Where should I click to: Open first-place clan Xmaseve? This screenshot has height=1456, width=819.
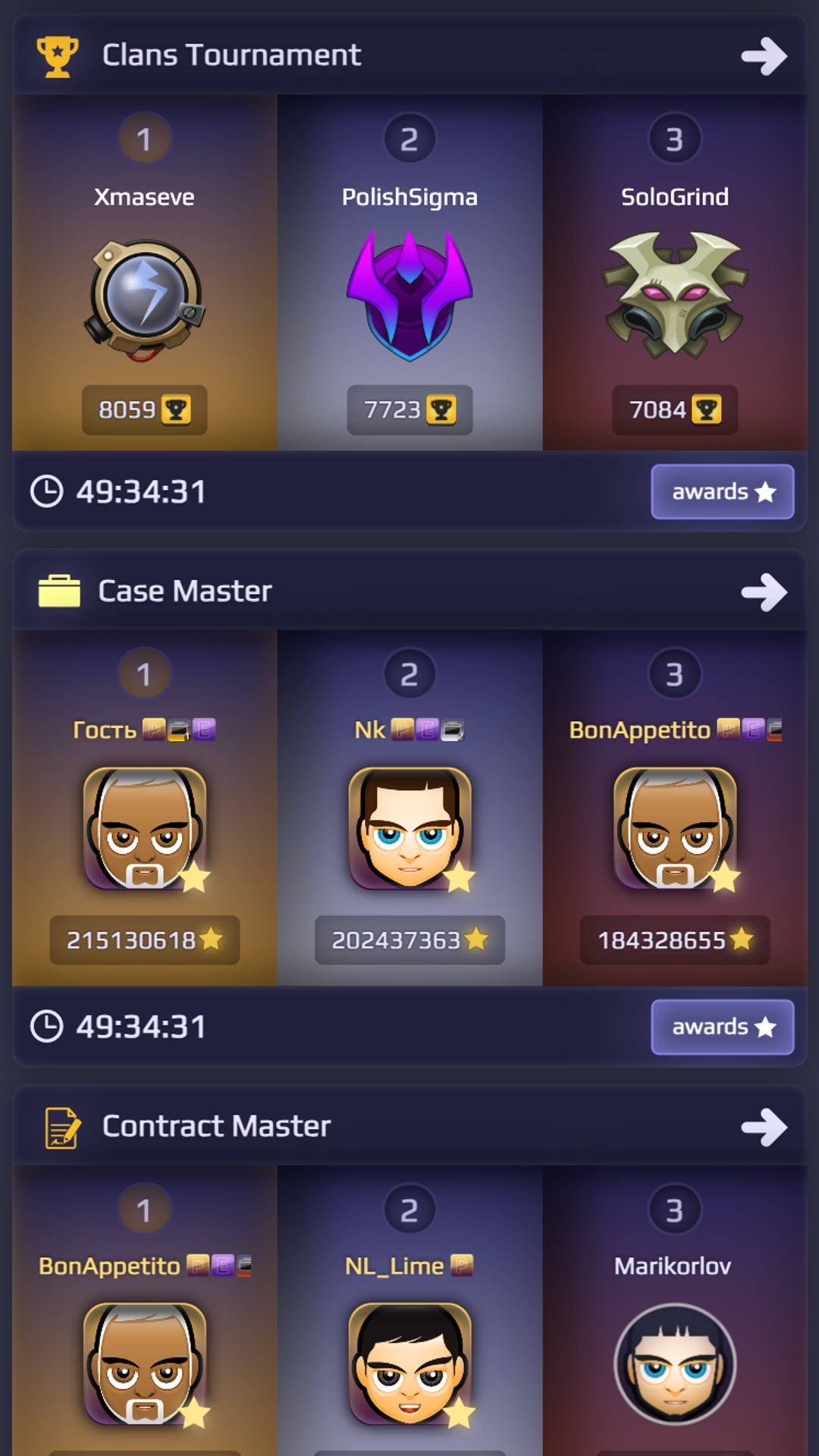[145, 273]
